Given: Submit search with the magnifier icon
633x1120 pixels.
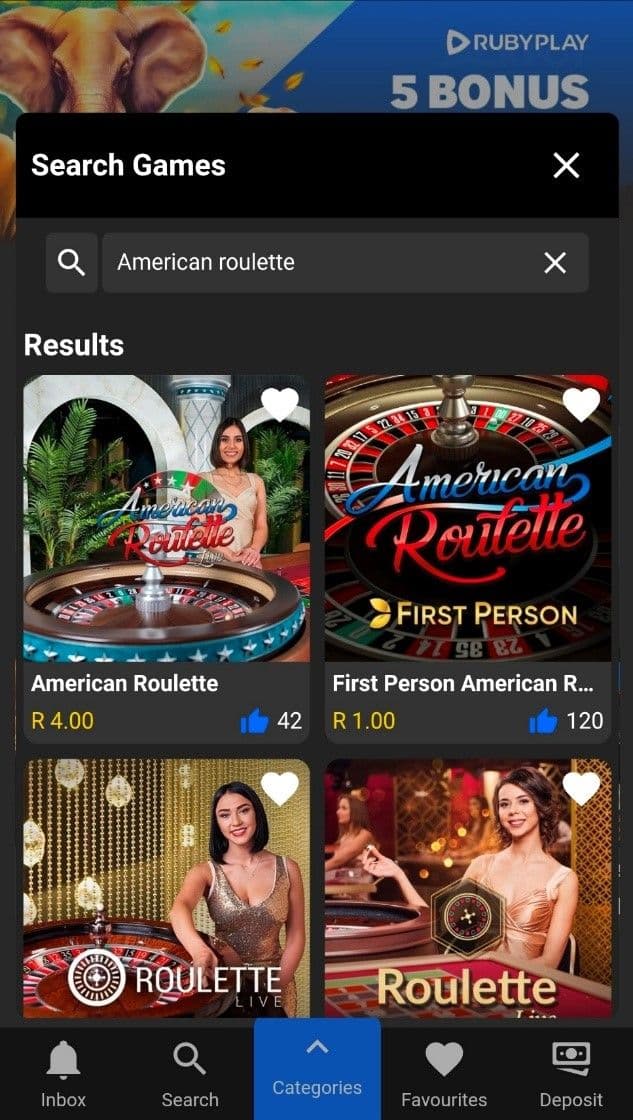Looking at the screenshot, I should (71, 263).
